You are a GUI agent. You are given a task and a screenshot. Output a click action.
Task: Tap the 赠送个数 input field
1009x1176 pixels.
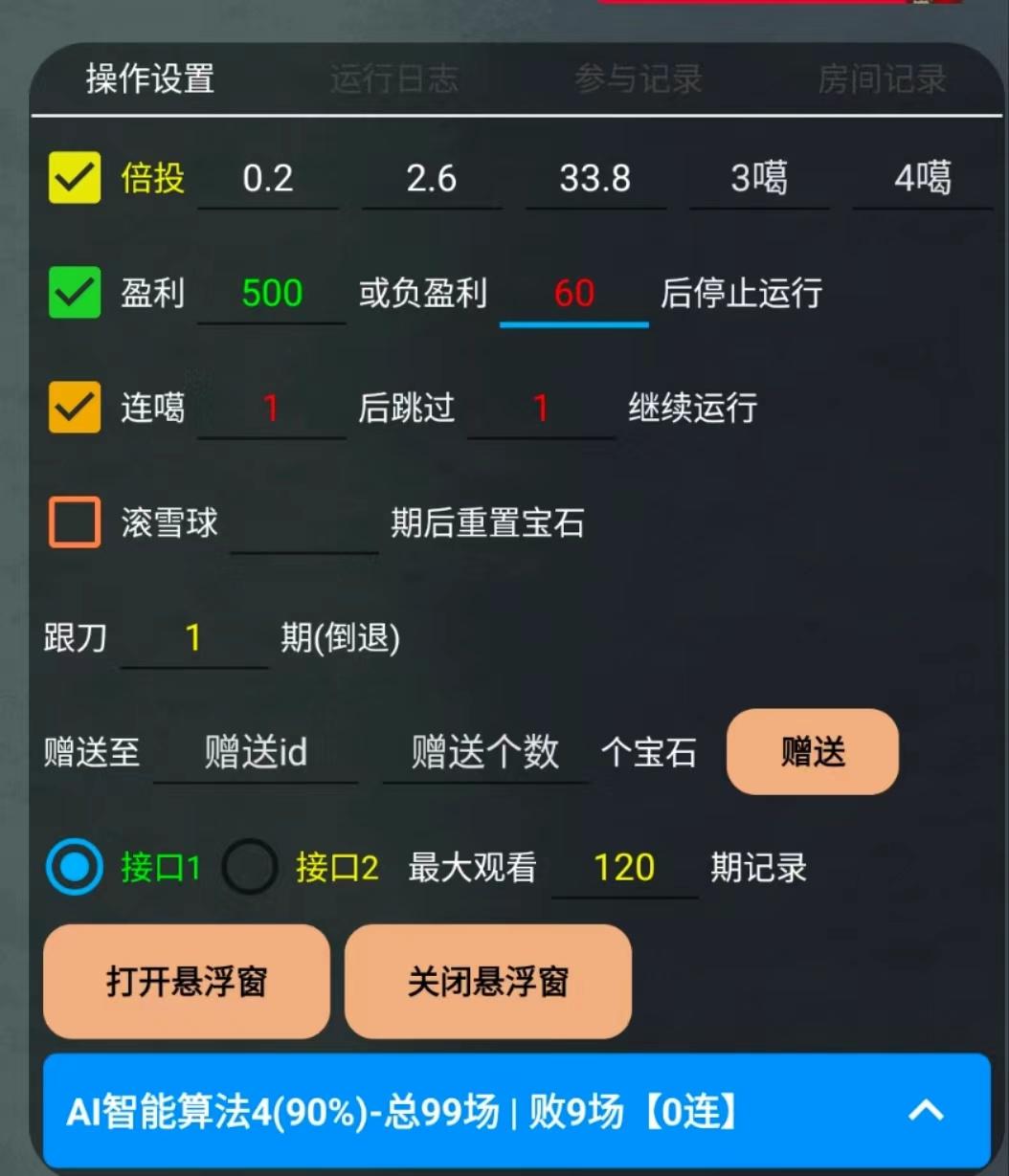[484, 753]
